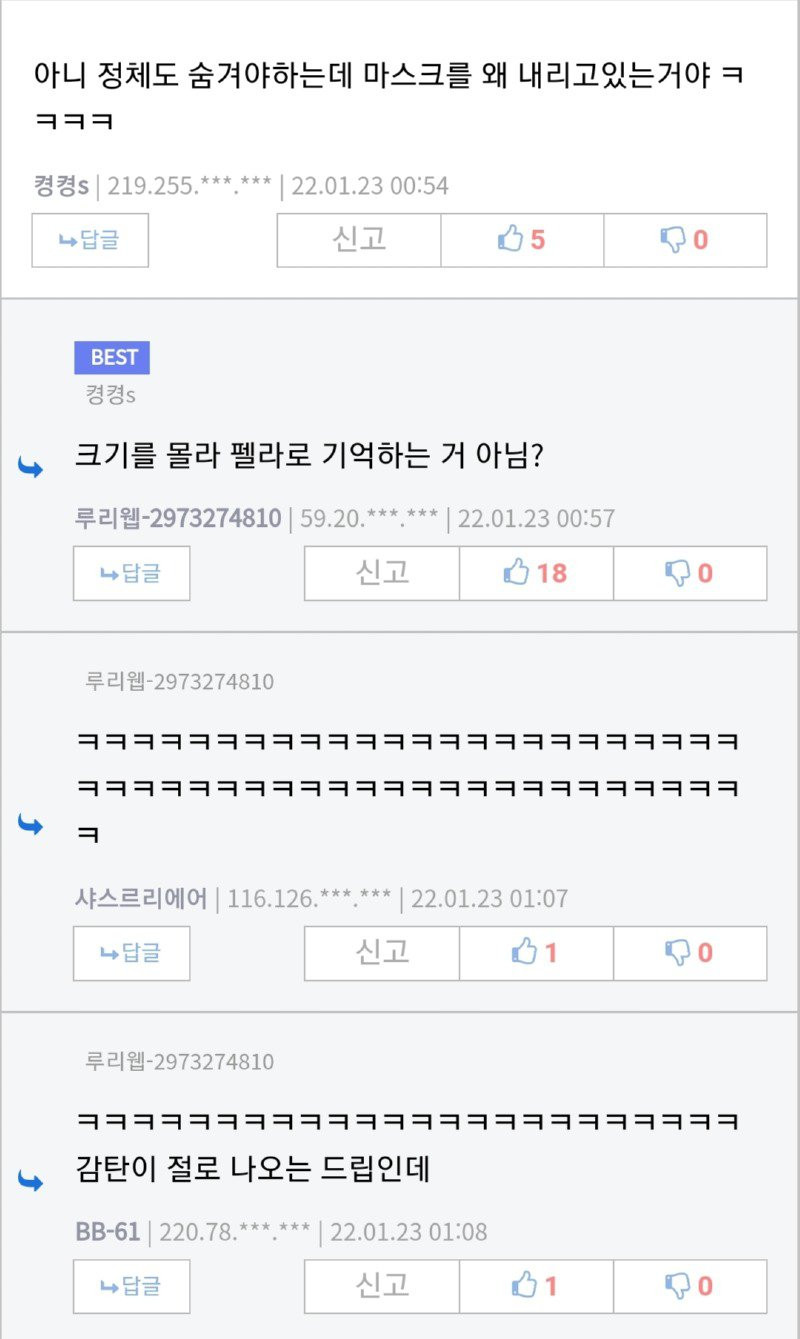Report BB-61's comment
The width and height of the screenshot is (800, 1339).
tap(382, 1286)
